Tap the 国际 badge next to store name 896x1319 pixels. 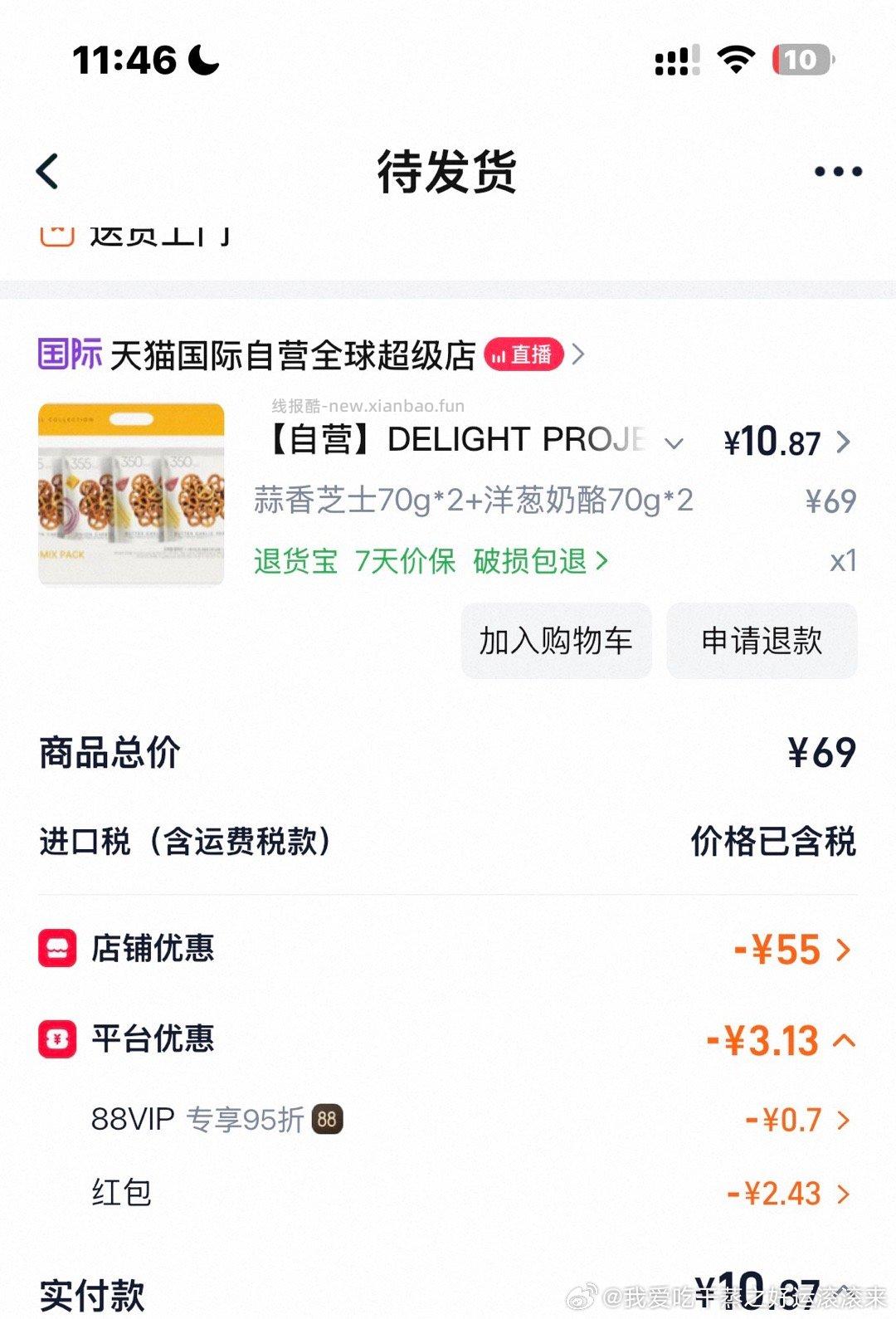71,353
